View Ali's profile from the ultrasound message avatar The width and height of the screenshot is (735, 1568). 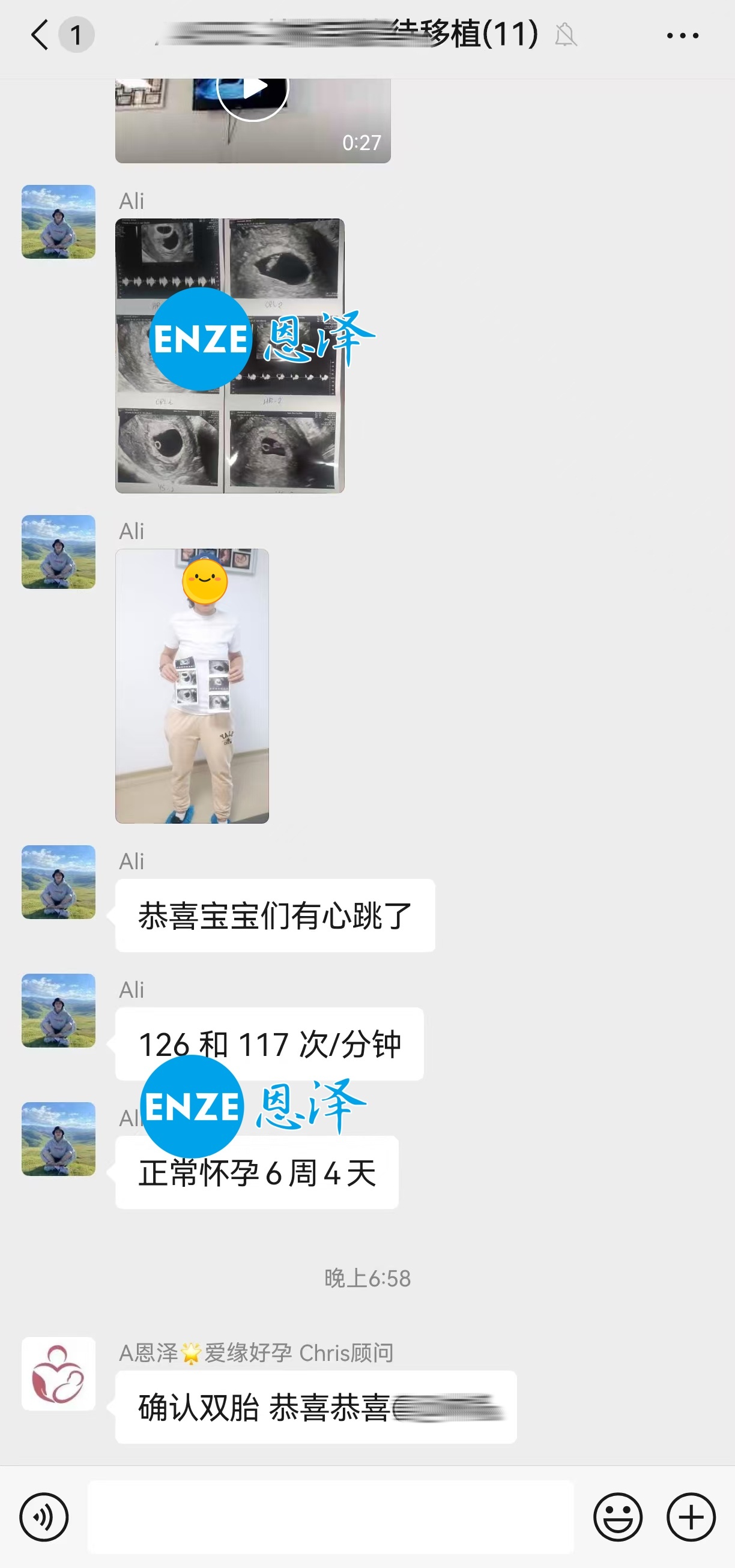click(58, 222)
